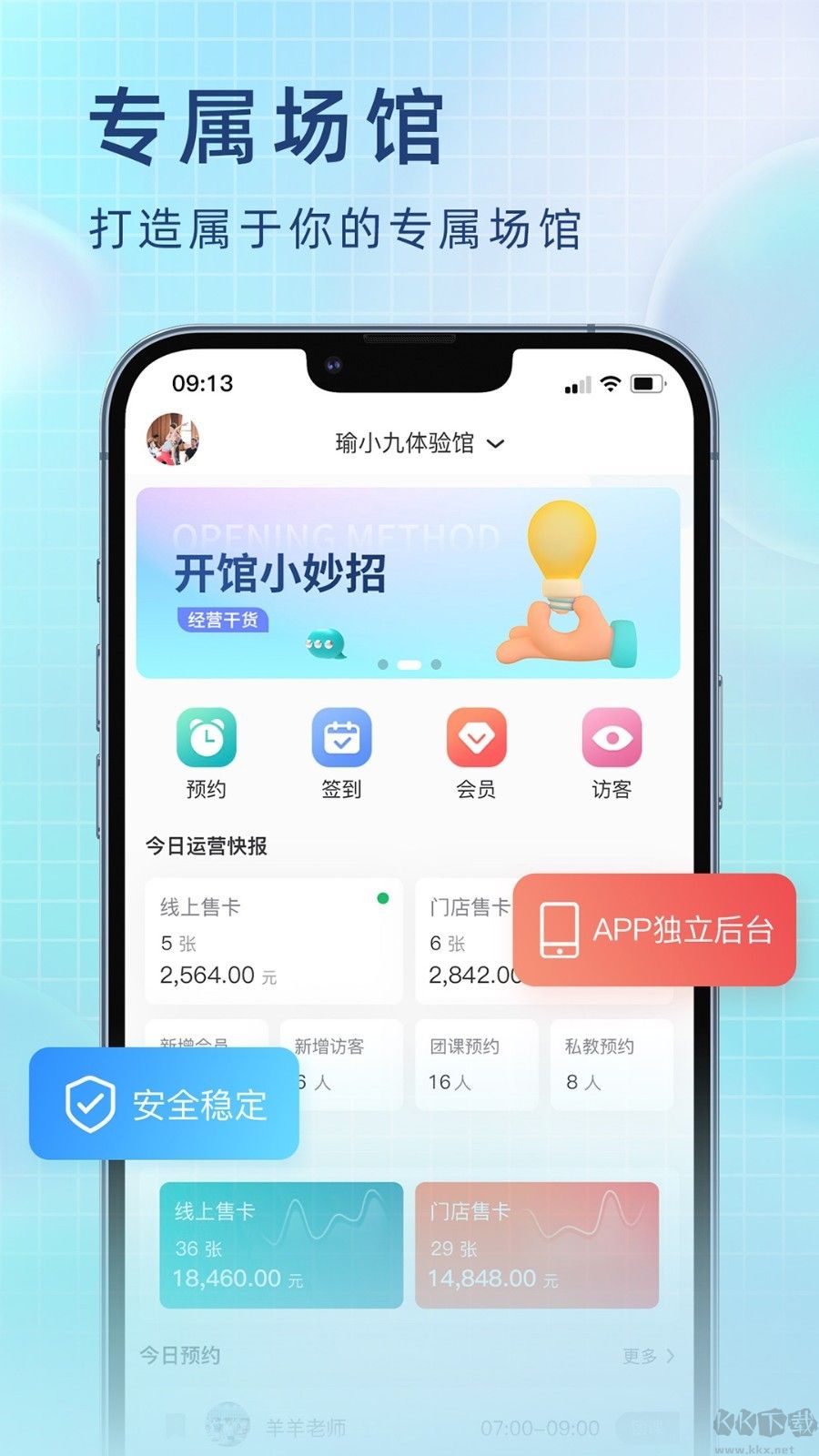Expand the 瑜小九体验馆 venue dropdown
This screenshot has height=1456, width=819.
495,443
